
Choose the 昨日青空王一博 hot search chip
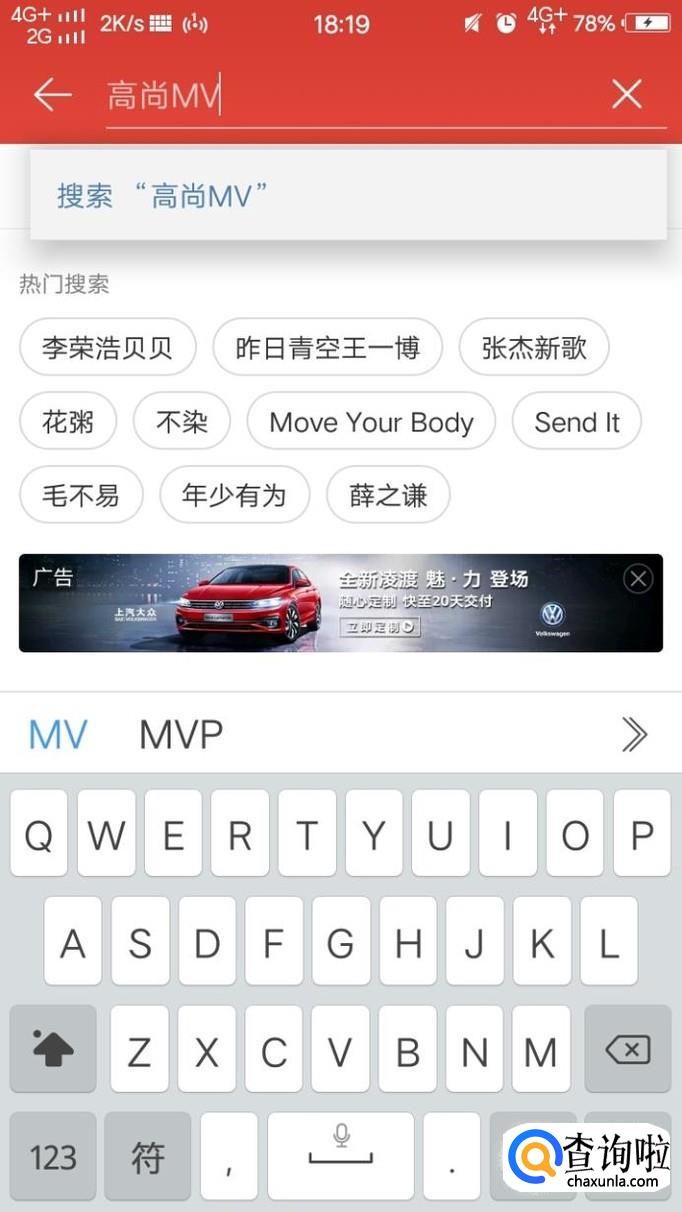coord(327,348)
